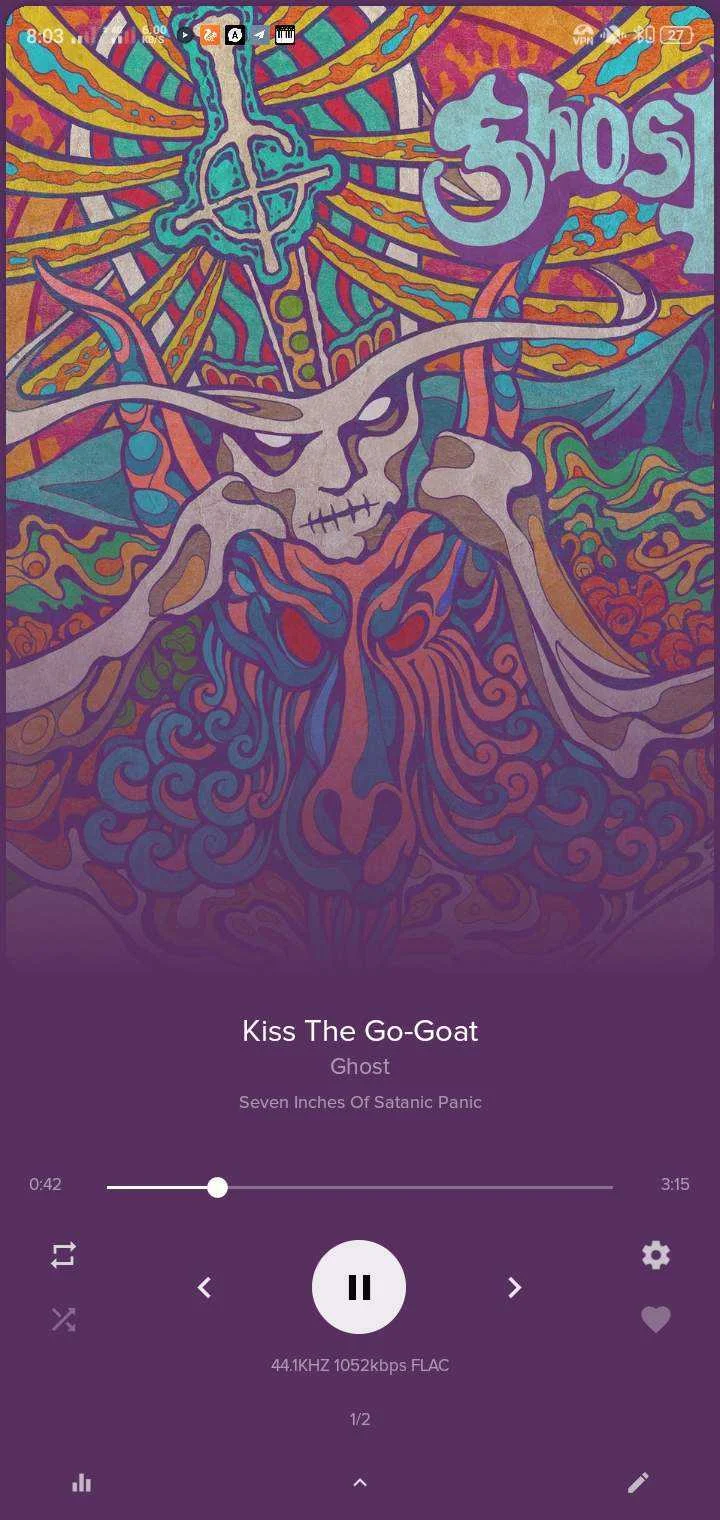
Task: Open playback settings gear
Action: tap(656, 1255)
